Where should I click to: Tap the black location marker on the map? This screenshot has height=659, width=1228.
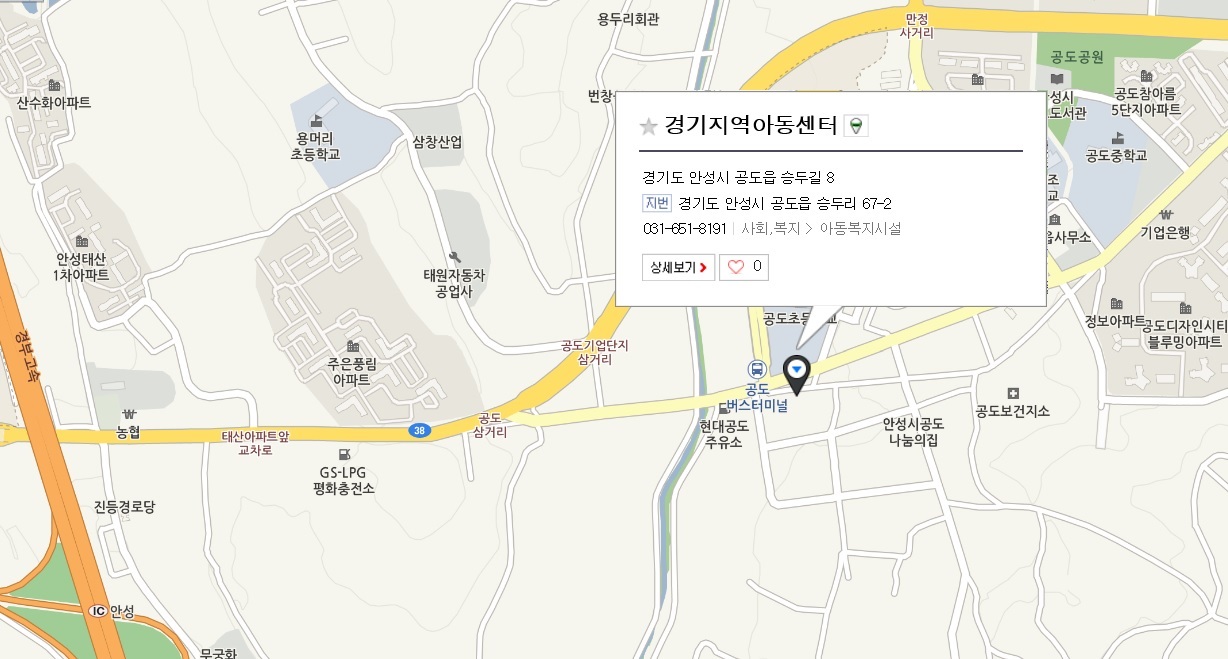(797, 373)
